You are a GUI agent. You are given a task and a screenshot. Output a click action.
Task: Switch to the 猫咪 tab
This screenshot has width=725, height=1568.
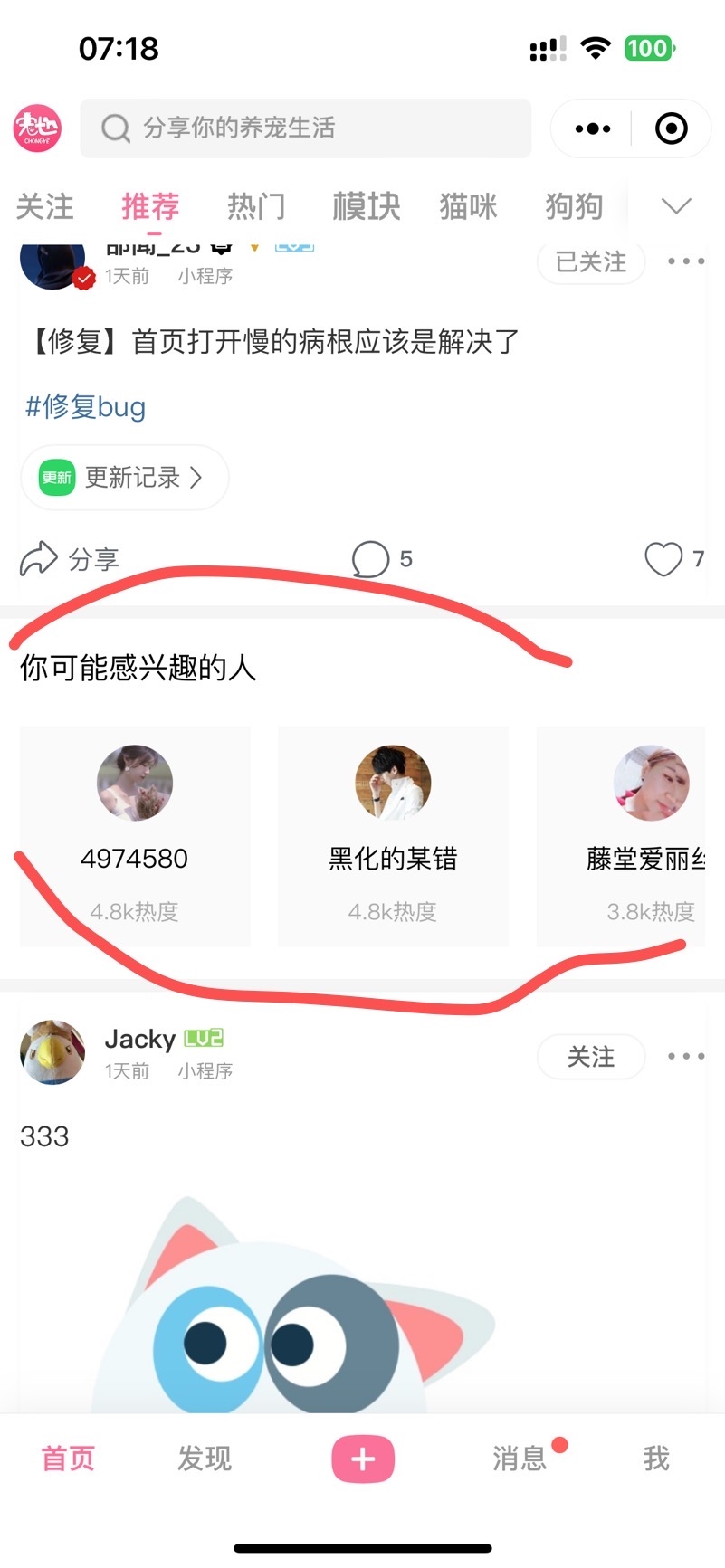click(468, 206)
